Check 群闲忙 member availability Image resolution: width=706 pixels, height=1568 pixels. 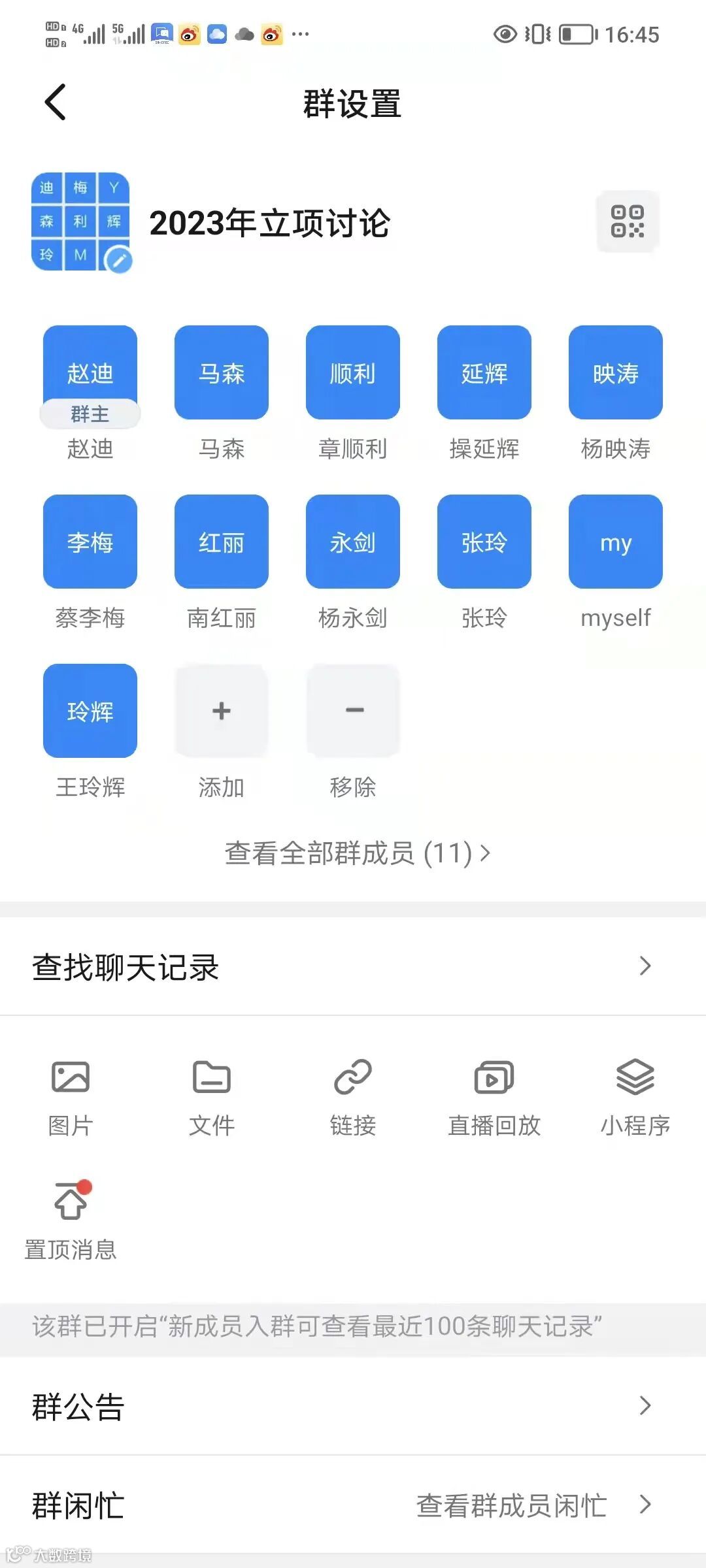pyautogui.click(x=353, y=1505)
